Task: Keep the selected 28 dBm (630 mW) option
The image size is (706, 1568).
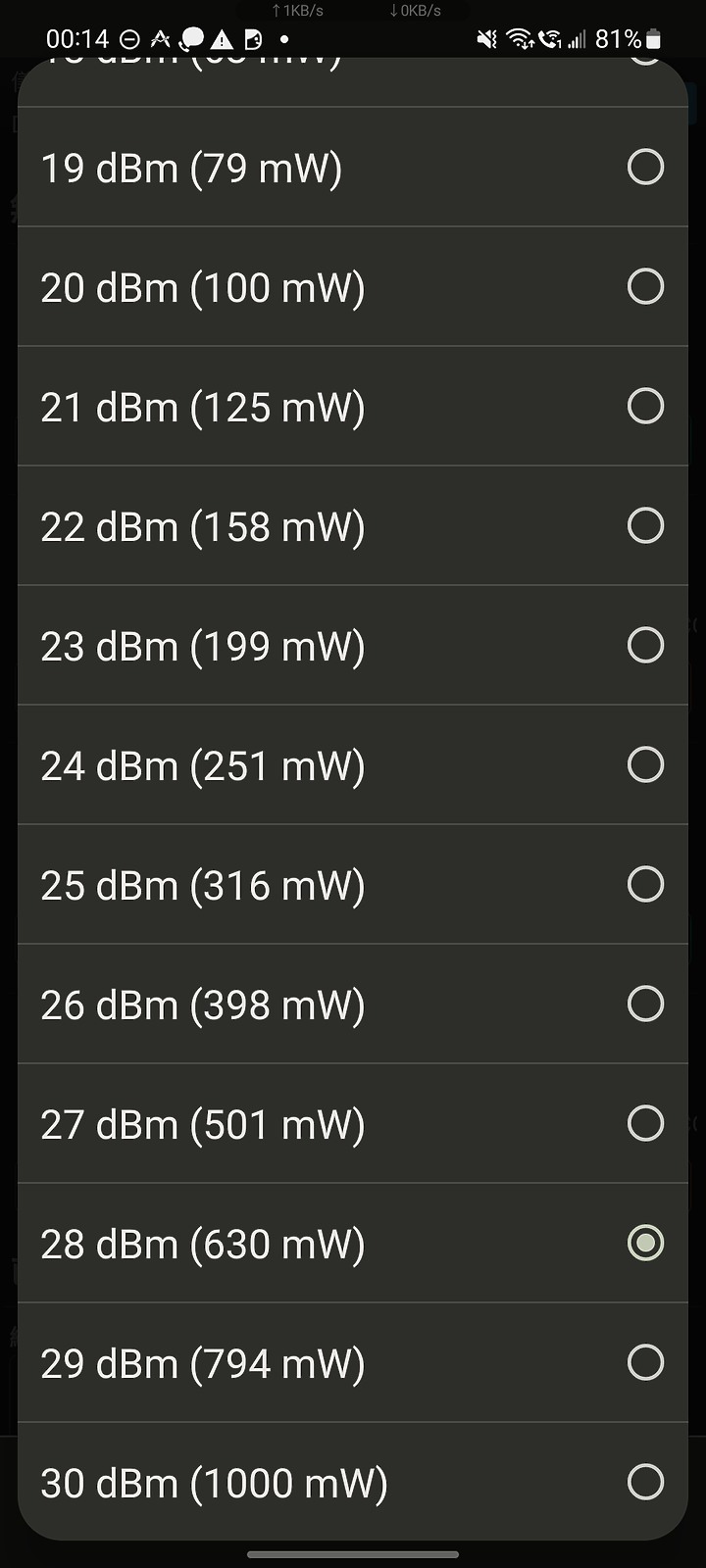Action: point(353,1244)
